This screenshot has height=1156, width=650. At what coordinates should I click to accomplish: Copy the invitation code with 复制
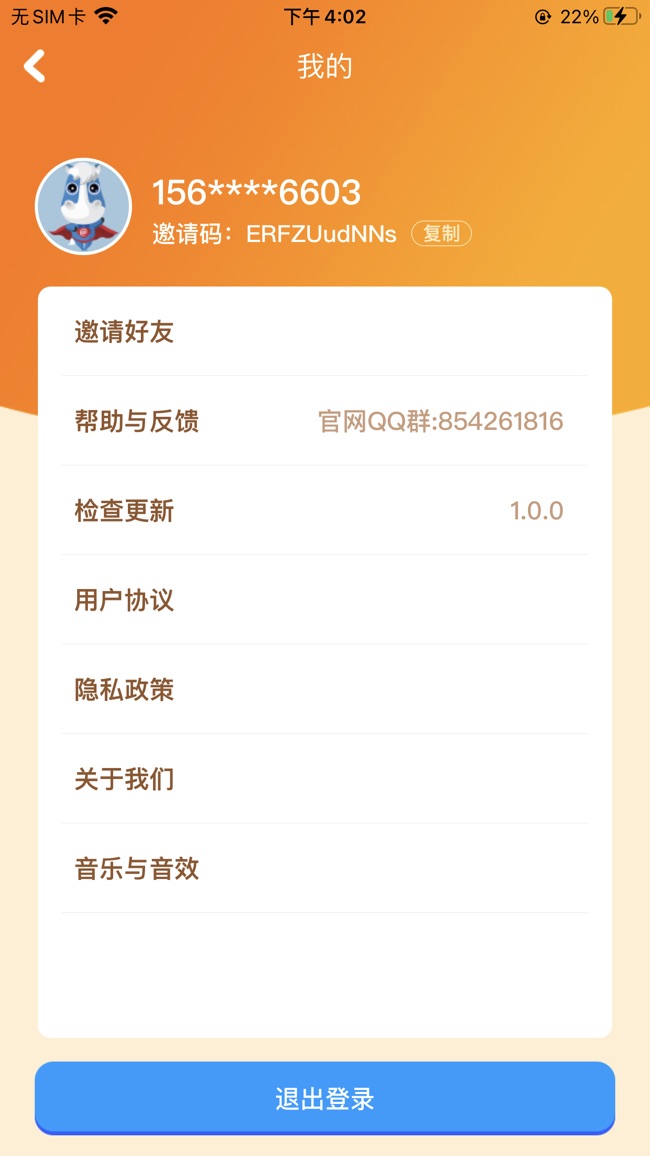coord(441,234)
